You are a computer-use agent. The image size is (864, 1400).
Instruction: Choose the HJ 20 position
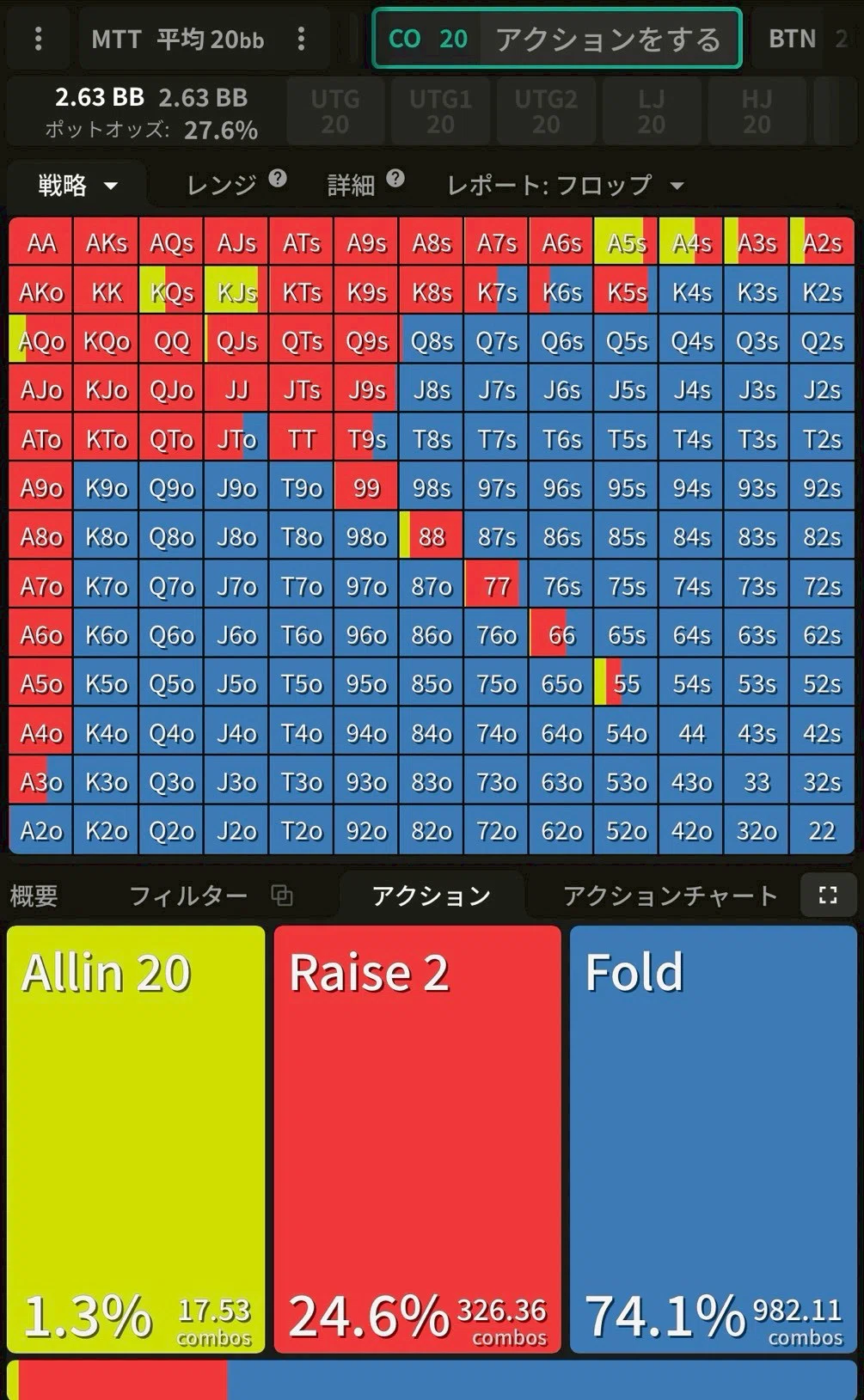pos(756,112)
